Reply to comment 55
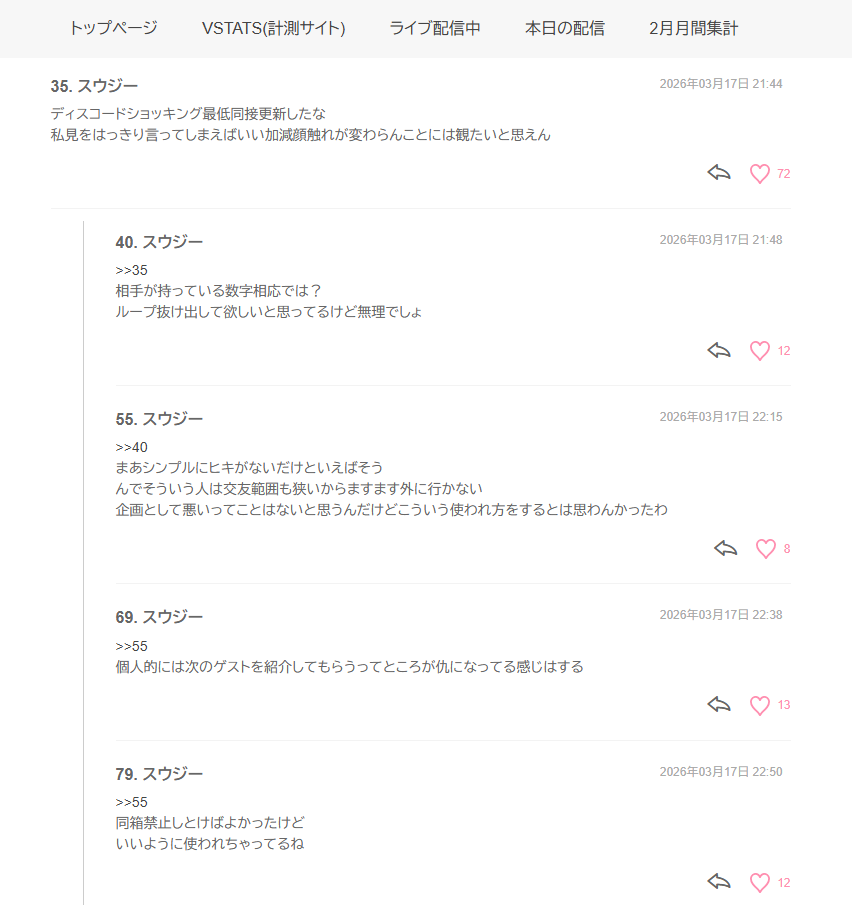This screenshot has height=913, width=852. (x=725, y=548)
